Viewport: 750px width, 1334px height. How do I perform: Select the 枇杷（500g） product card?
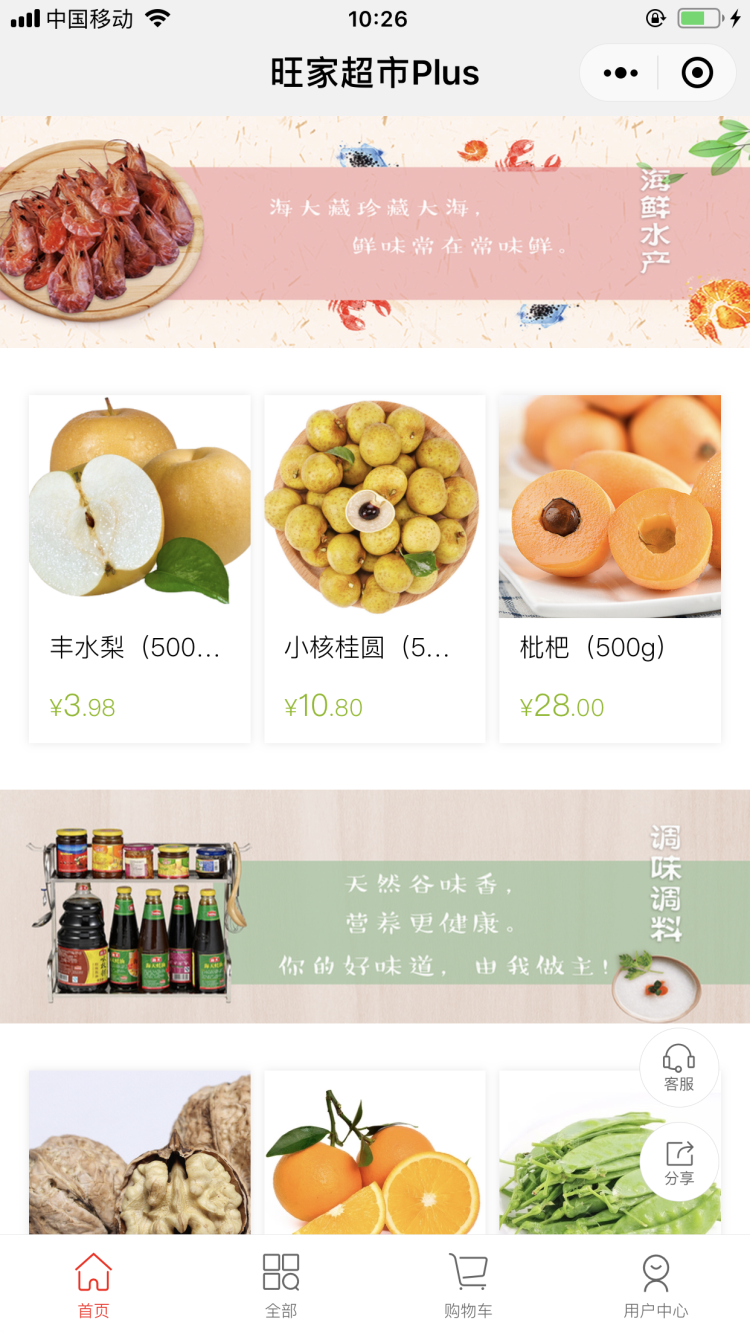(x=610, y=568)
